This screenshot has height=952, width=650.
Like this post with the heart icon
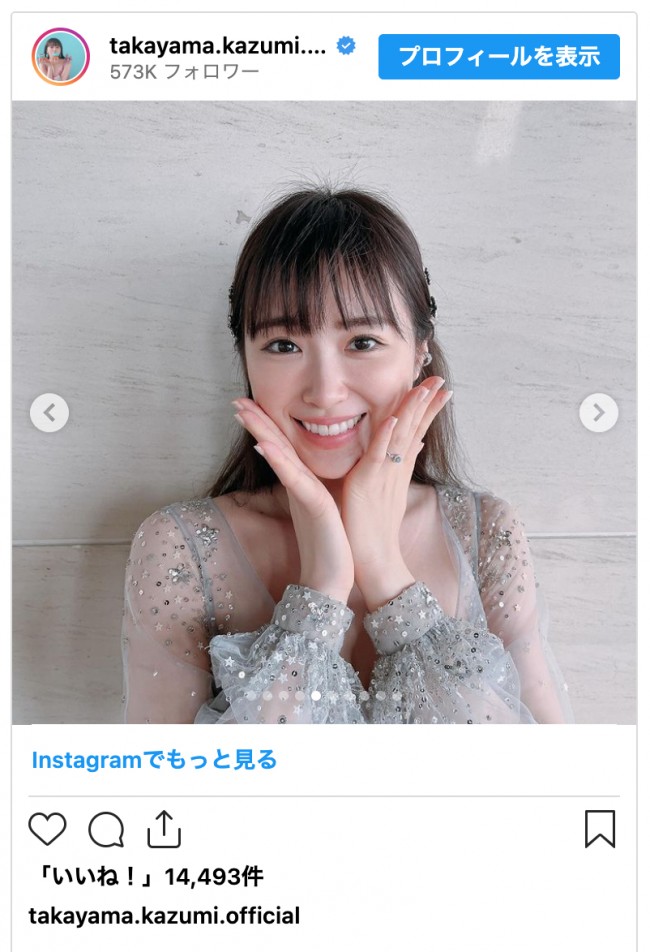point(47,829)
